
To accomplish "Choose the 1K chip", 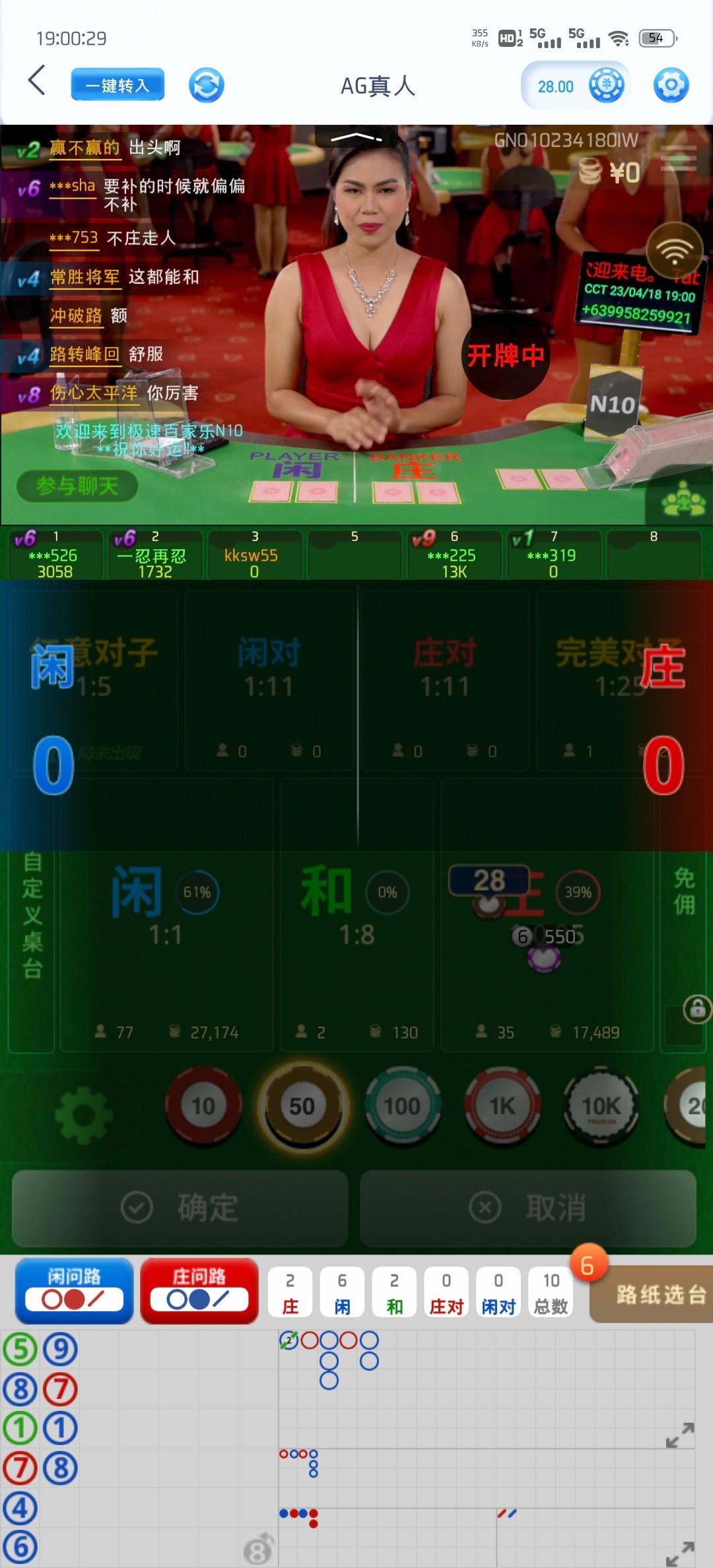I will (502, 1106).
